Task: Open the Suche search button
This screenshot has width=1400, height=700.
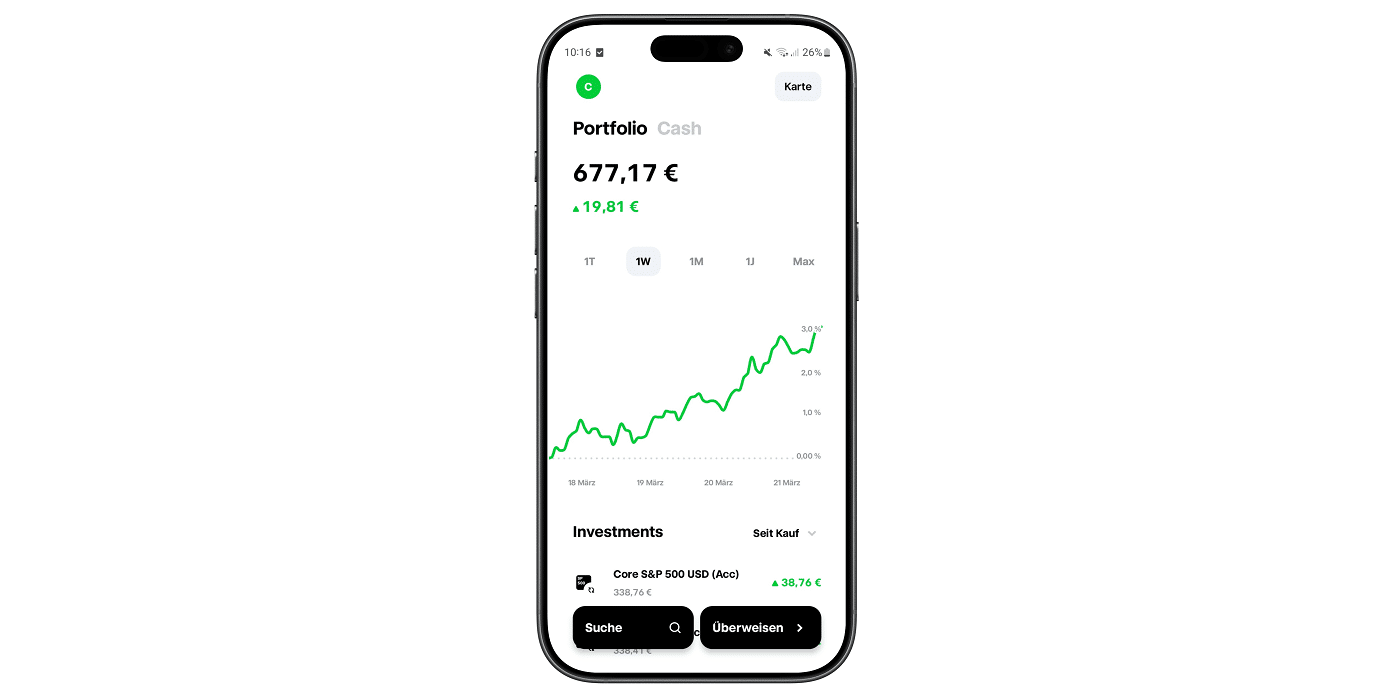Action: [x=632, y=628]
